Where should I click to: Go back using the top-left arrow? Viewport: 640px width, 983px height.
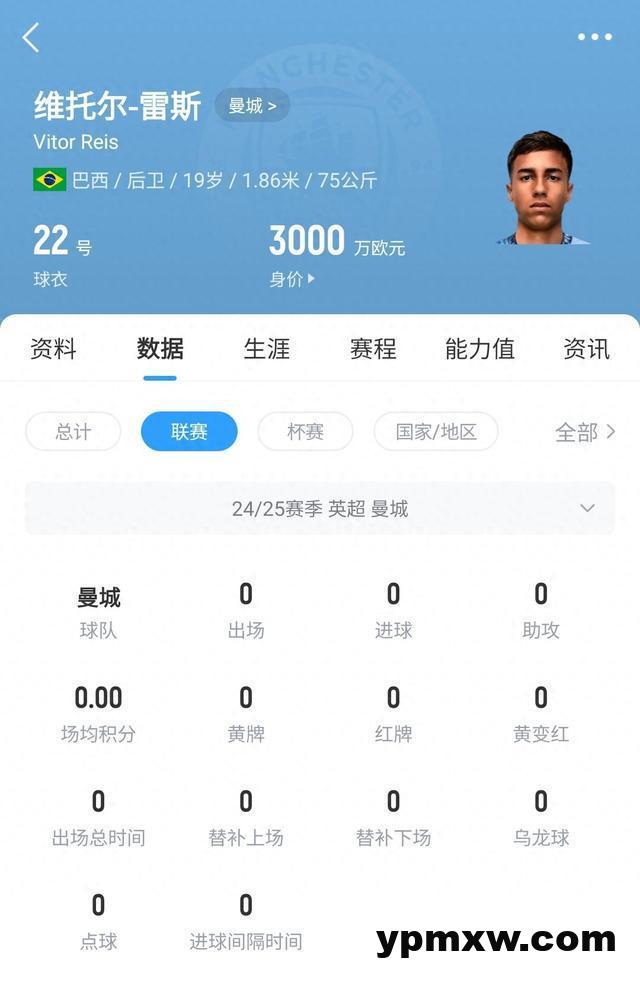coord(31,38)
